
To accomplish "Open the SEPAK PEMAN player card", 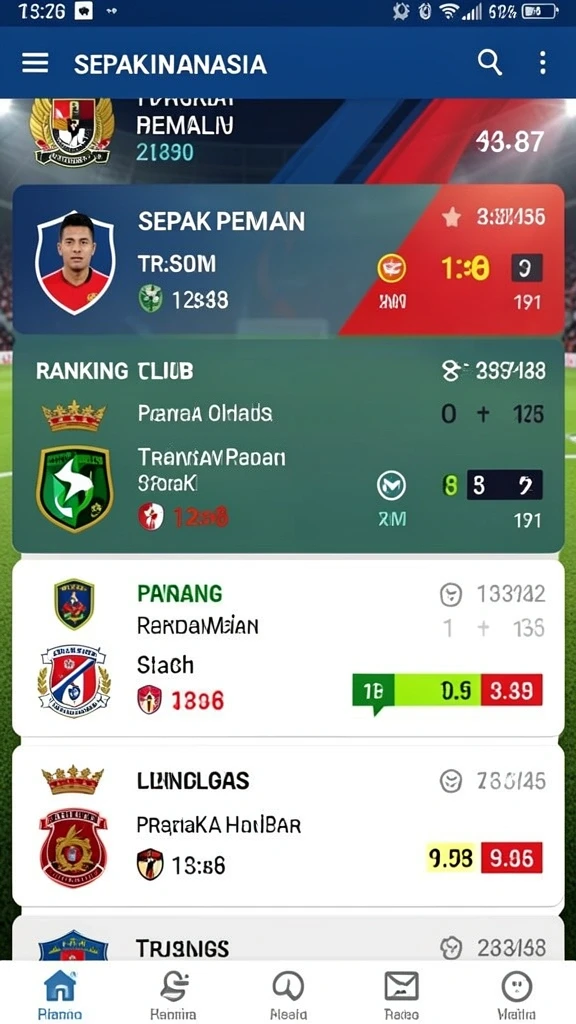I will coord(288,260).
